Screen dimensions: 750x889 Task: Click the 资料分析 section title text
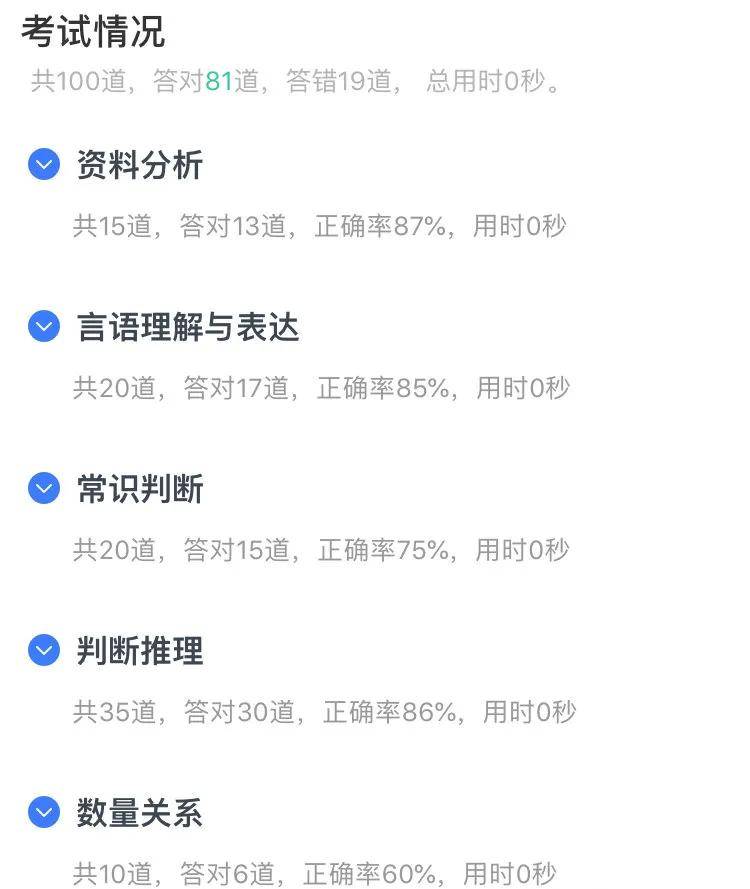tap(139, 166)
